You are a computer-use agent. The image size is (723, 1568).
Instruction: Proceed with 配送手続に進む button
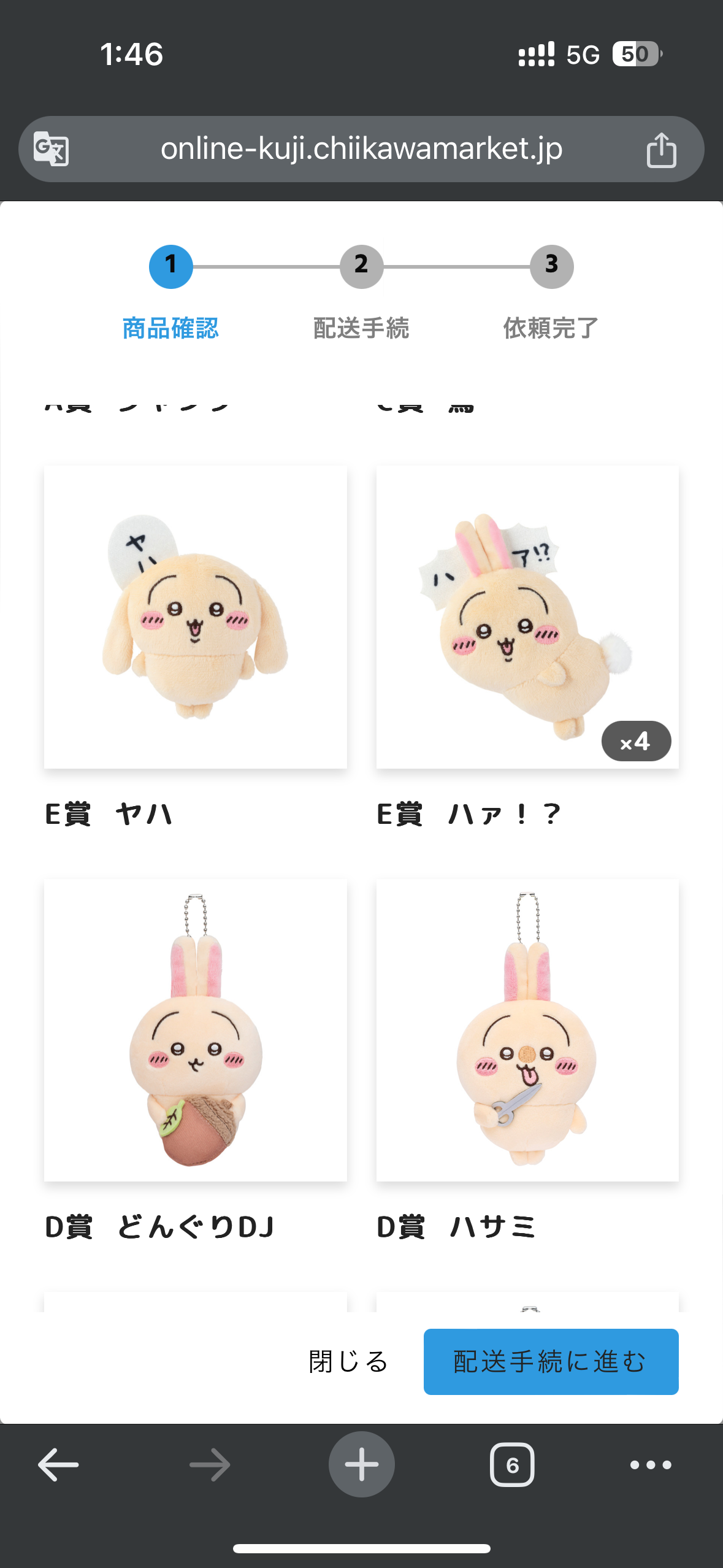point(551,1361)
